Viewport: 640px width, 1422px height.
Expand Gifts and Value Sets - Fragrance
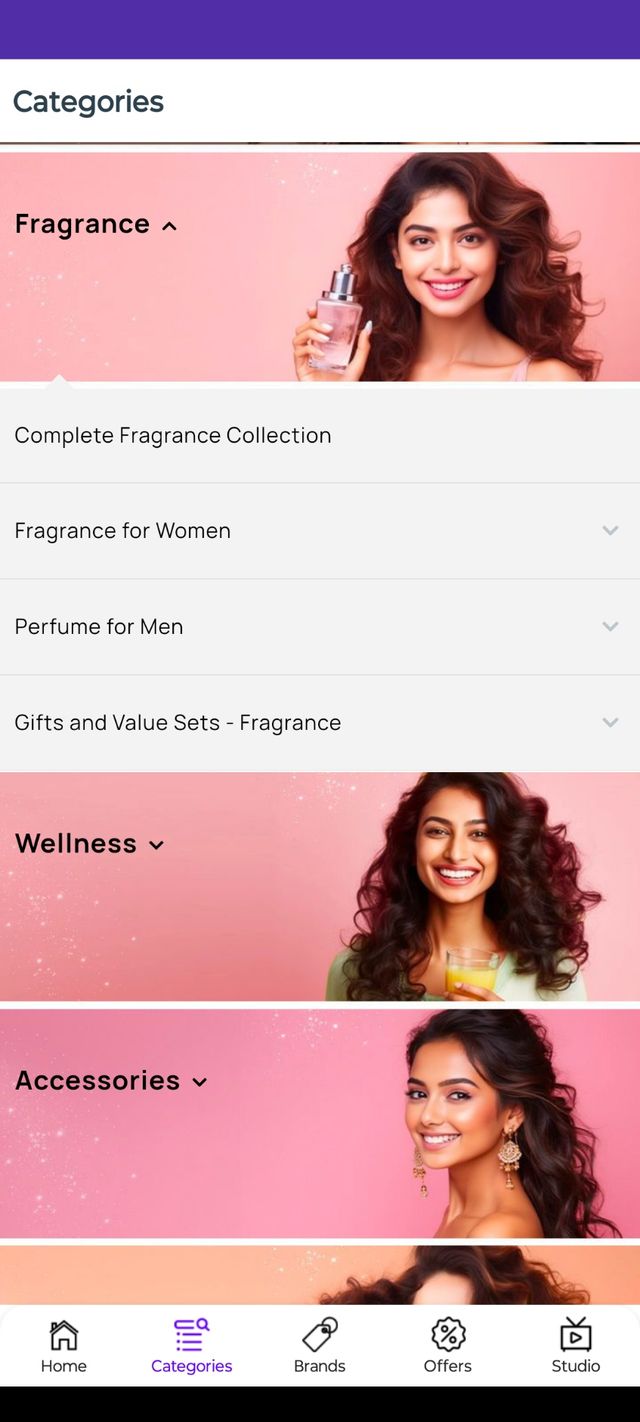click(320, 723)
